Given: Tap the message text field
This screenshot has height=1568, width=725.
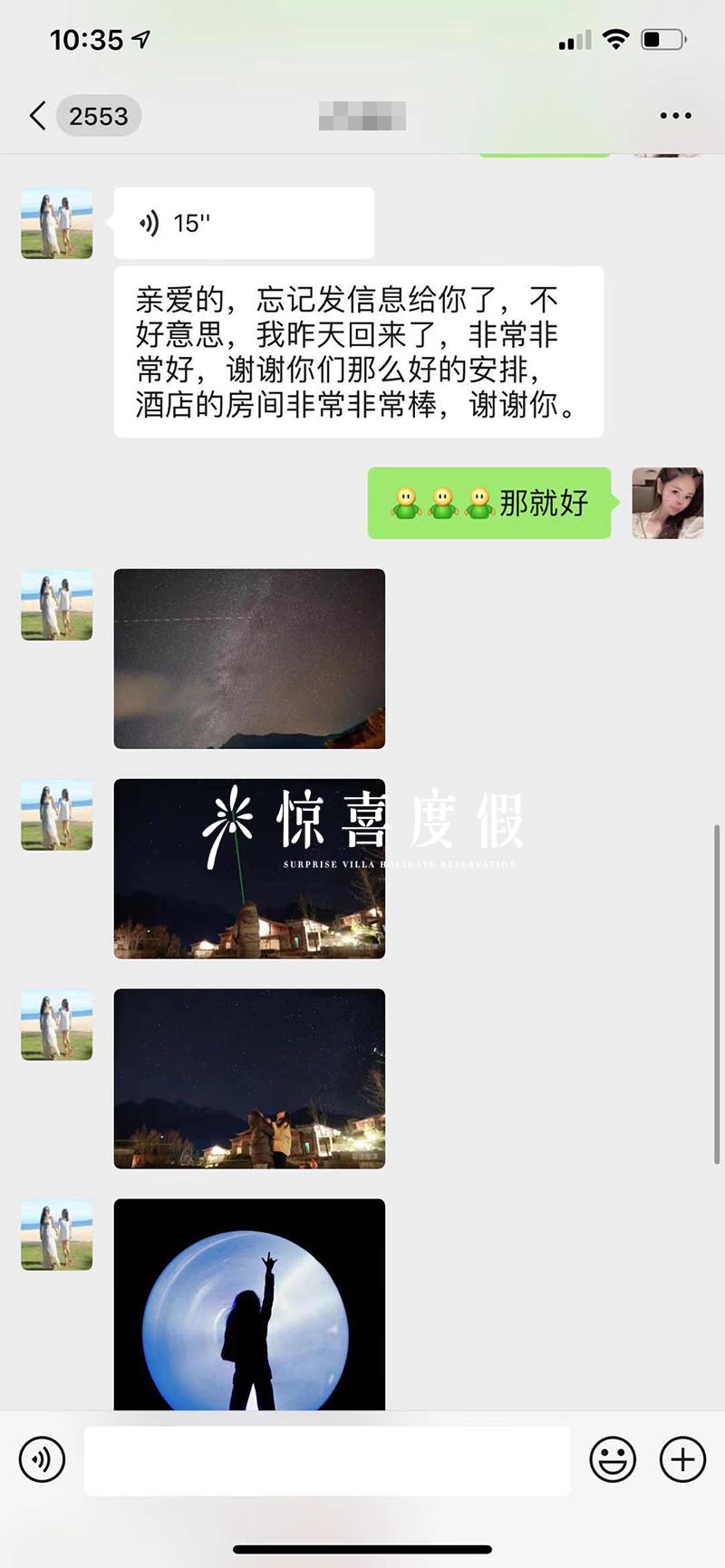Looking at the screenshot, I should coord(327,1461).
